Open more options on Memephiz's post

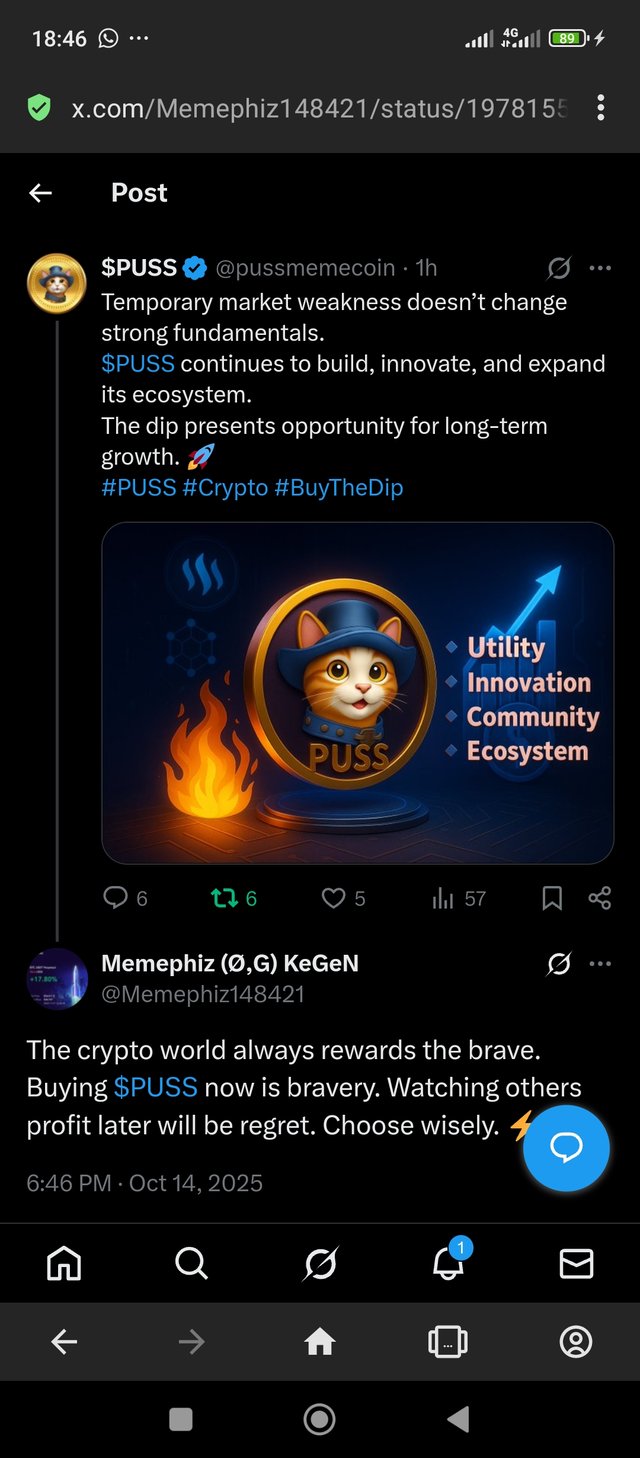click(x=600, y=964)
